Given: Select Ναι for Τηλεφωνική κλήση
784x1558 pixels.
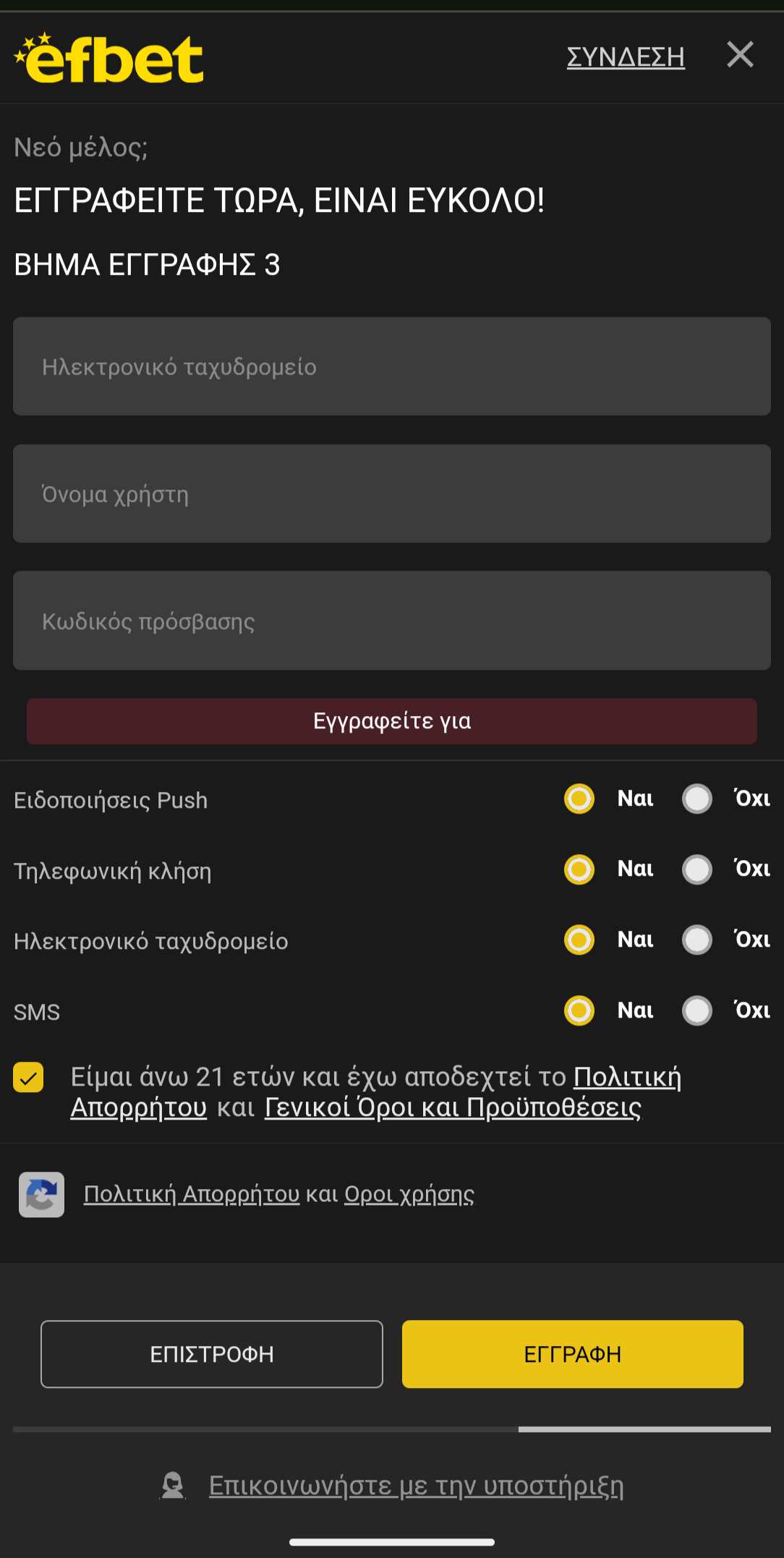Looking at the screenshot, I should pos(579,869).
